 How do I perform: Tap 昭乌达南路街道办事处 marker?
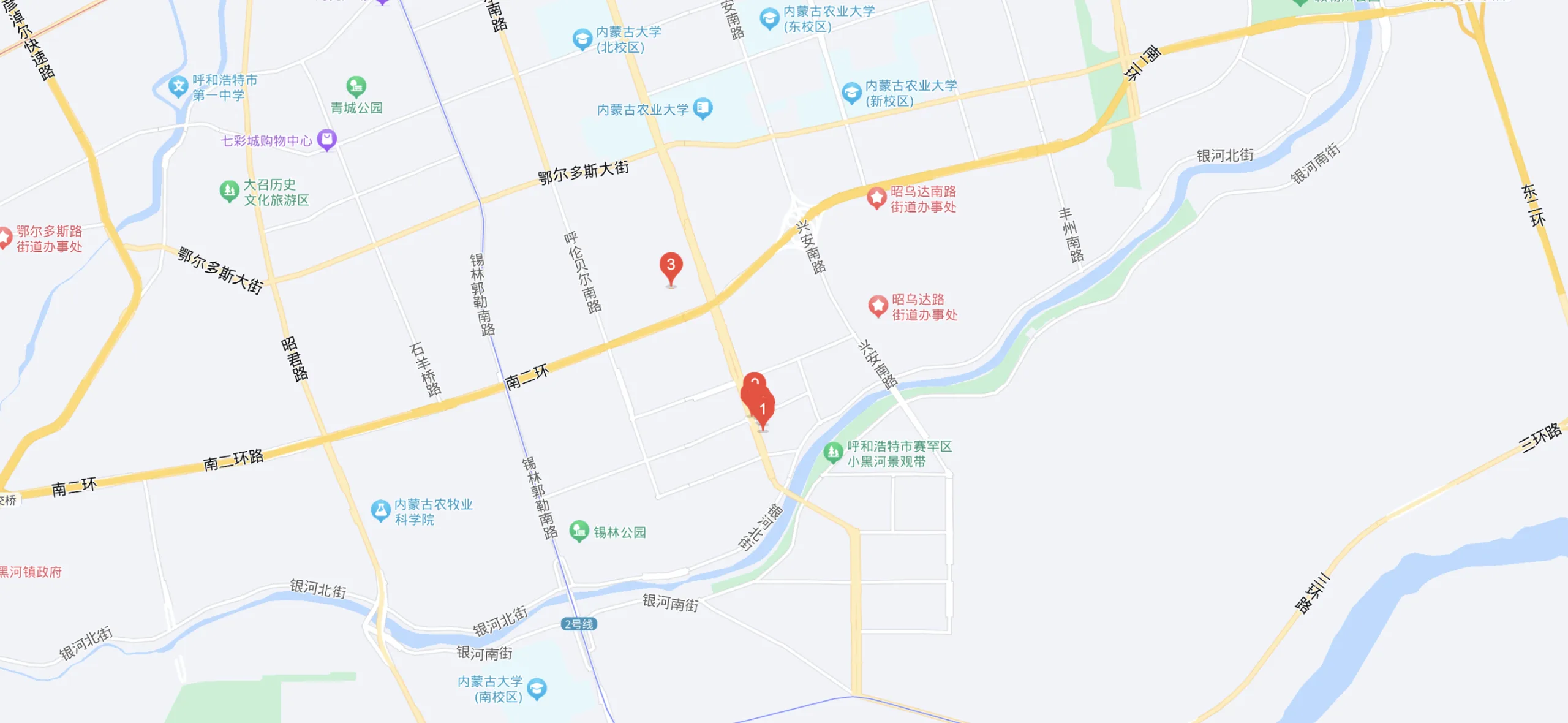coord(876,198)
